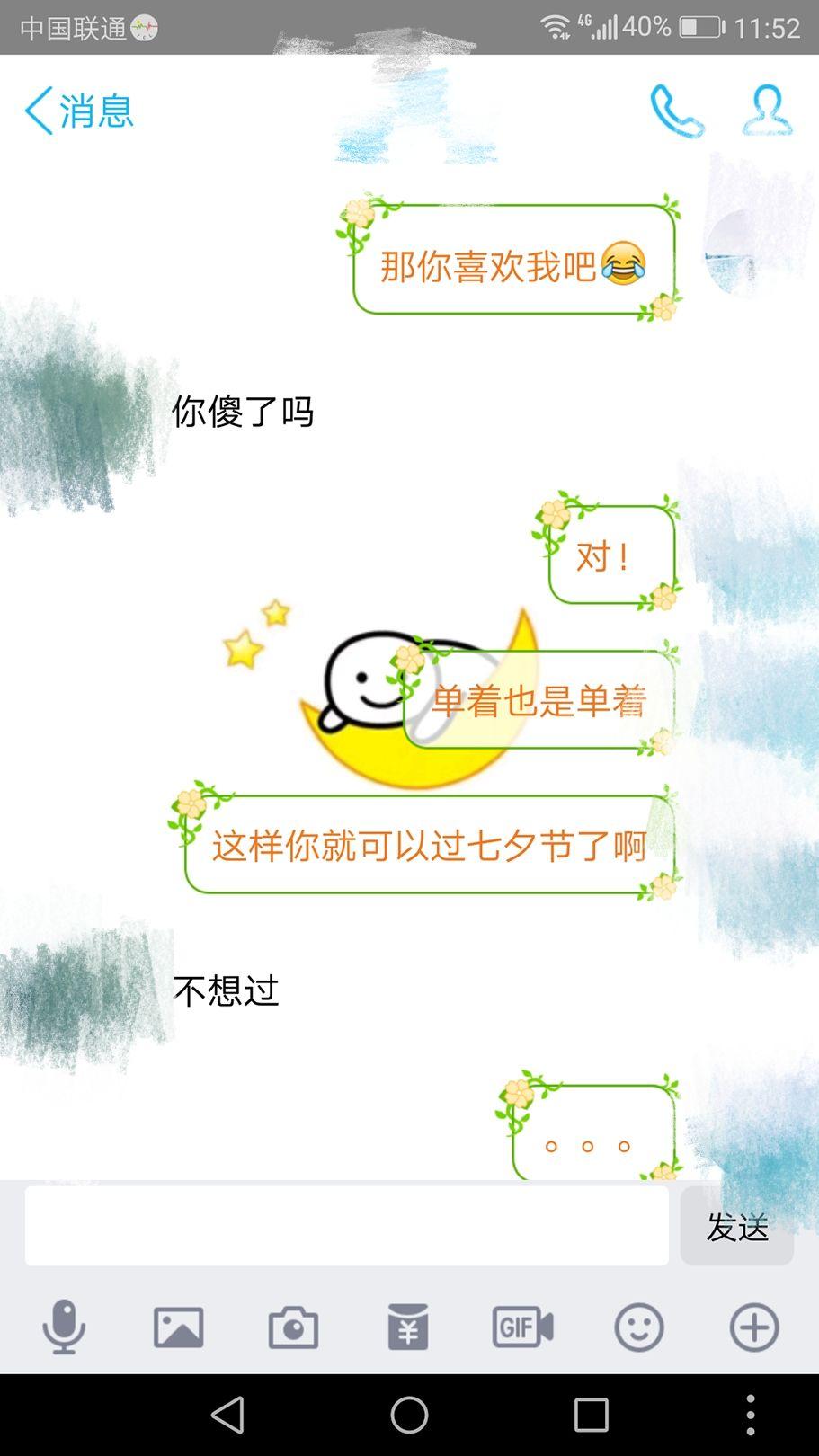Tap the 发送 send button

tap(737, 1227)
